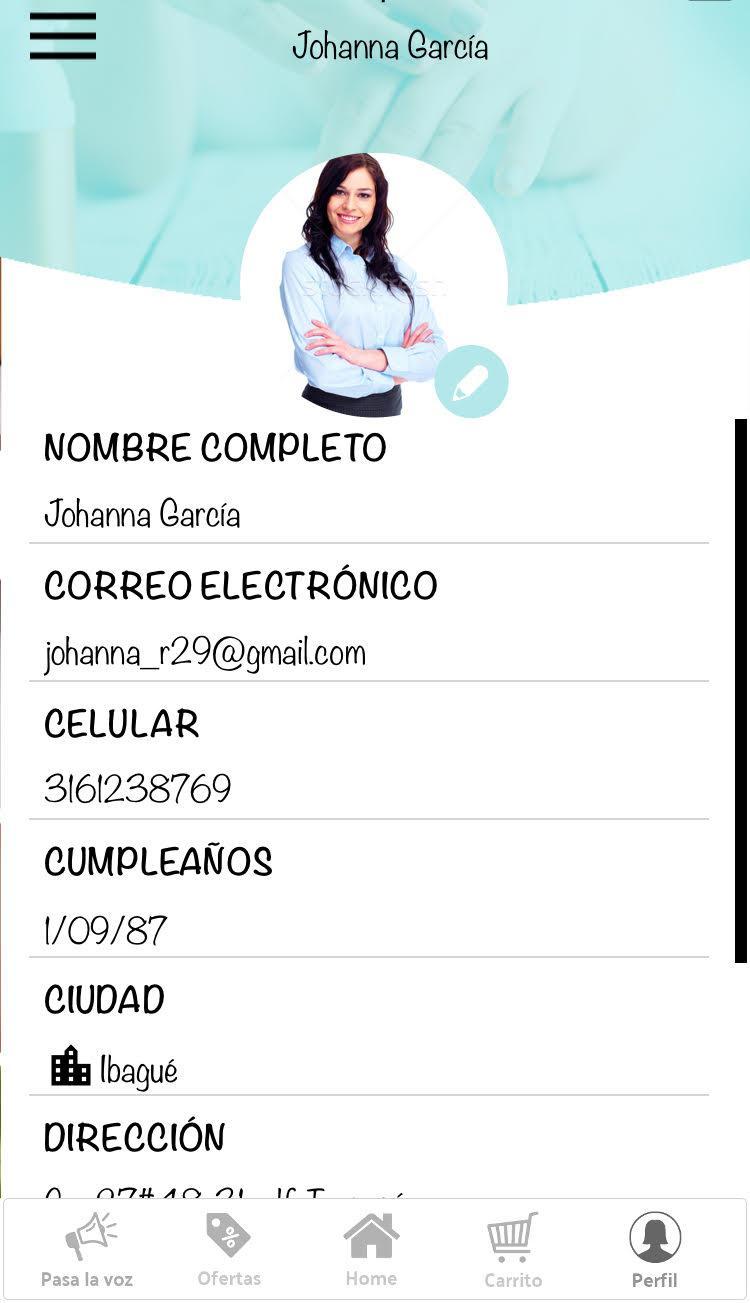Tap the pencil icon to edit profile photo
This screenshot has height=1303, width=750.
point(471,382)
